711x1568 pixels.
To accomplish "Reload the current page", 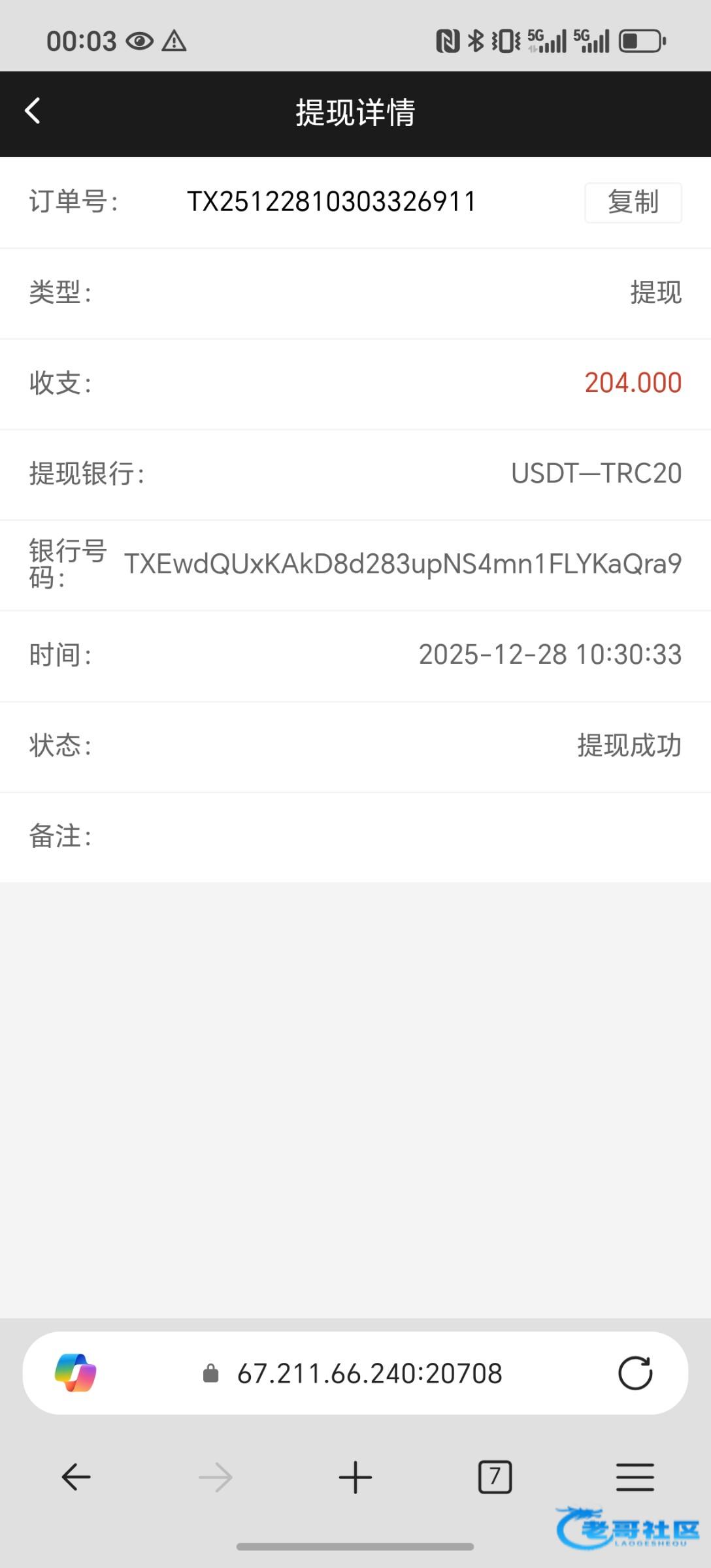I will click(x=635, y=1373).
